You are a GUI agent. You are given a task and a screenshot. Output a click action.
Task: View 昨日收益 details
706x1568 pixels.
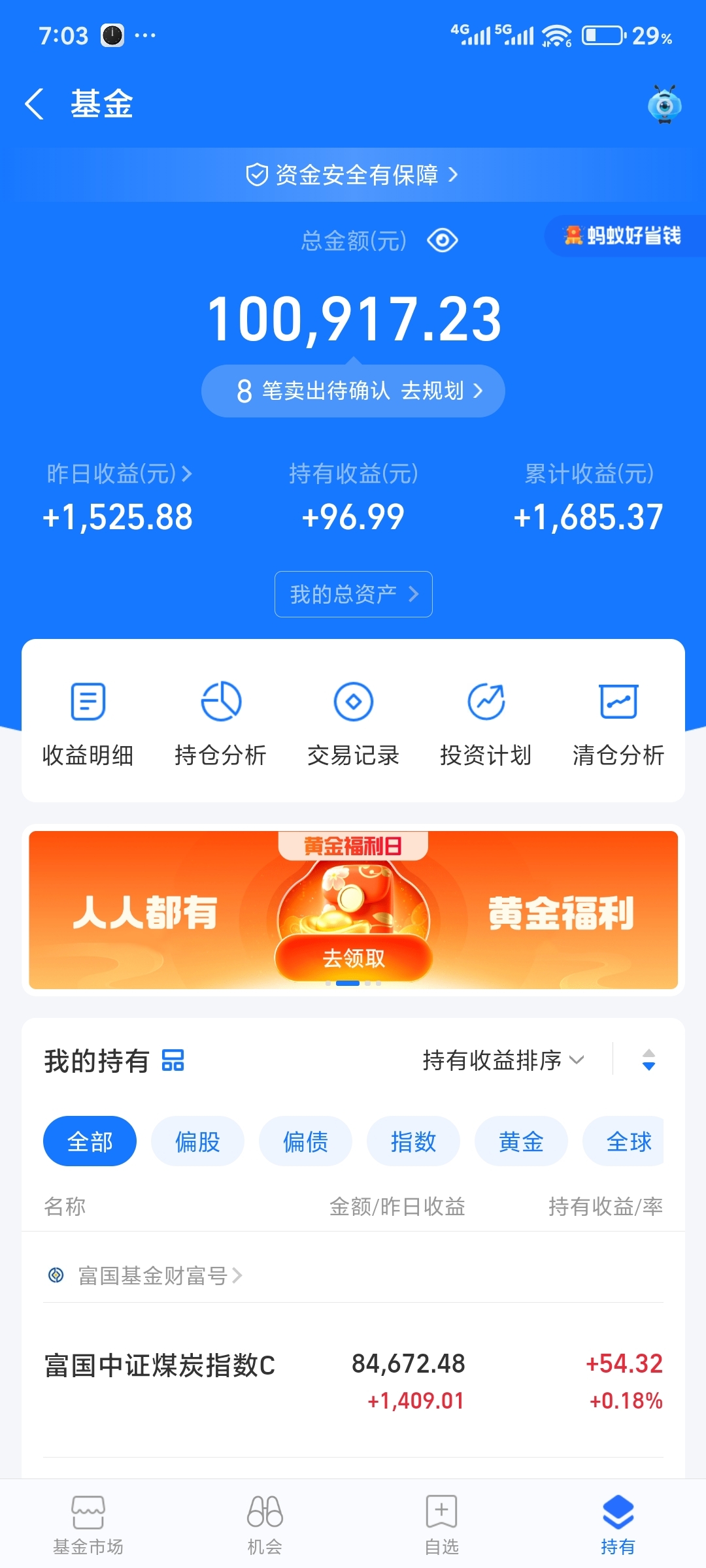click(119, 474)
